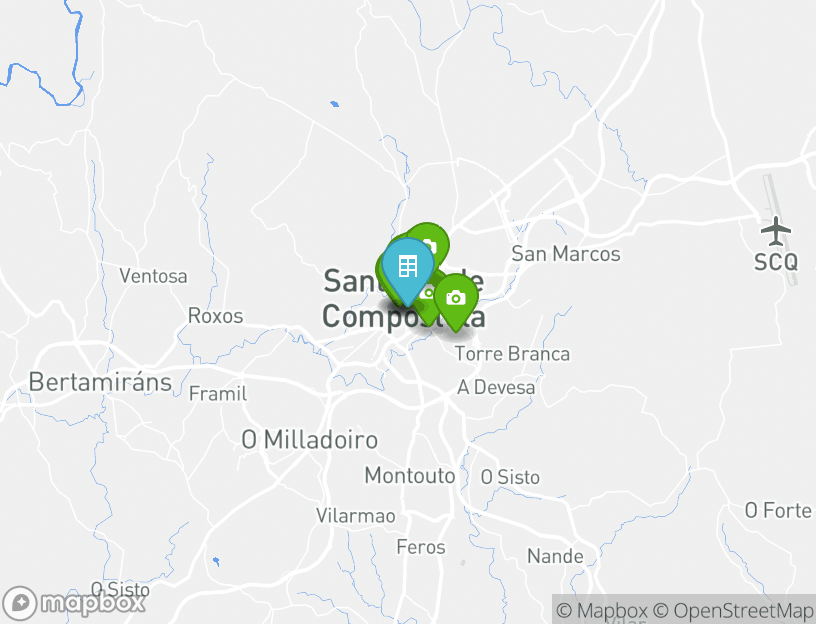Open the © OpenStreetMap attribution link

click(733, 610)
